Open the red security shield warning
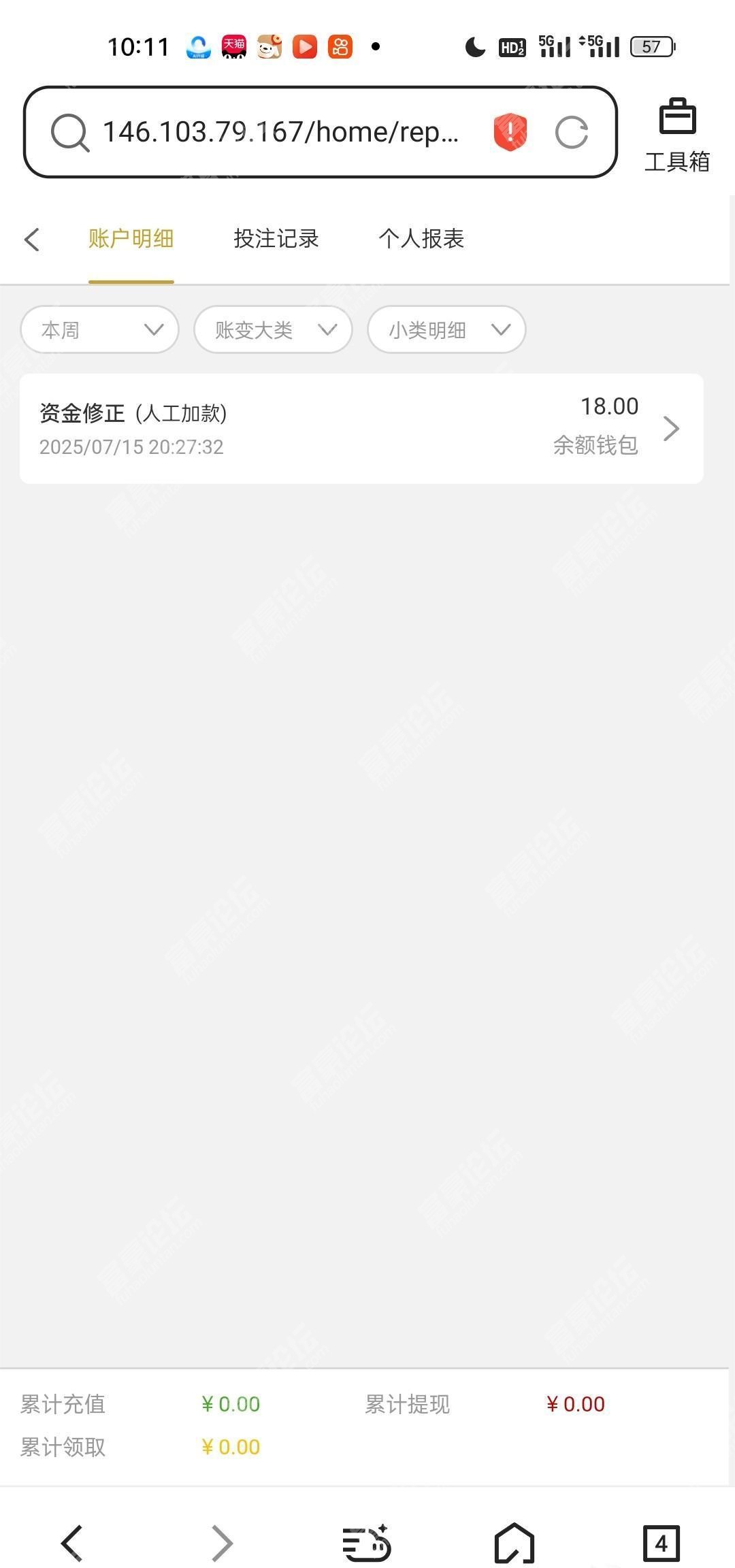This screenshot has width=735, height=1568. (x=510, y=132)
